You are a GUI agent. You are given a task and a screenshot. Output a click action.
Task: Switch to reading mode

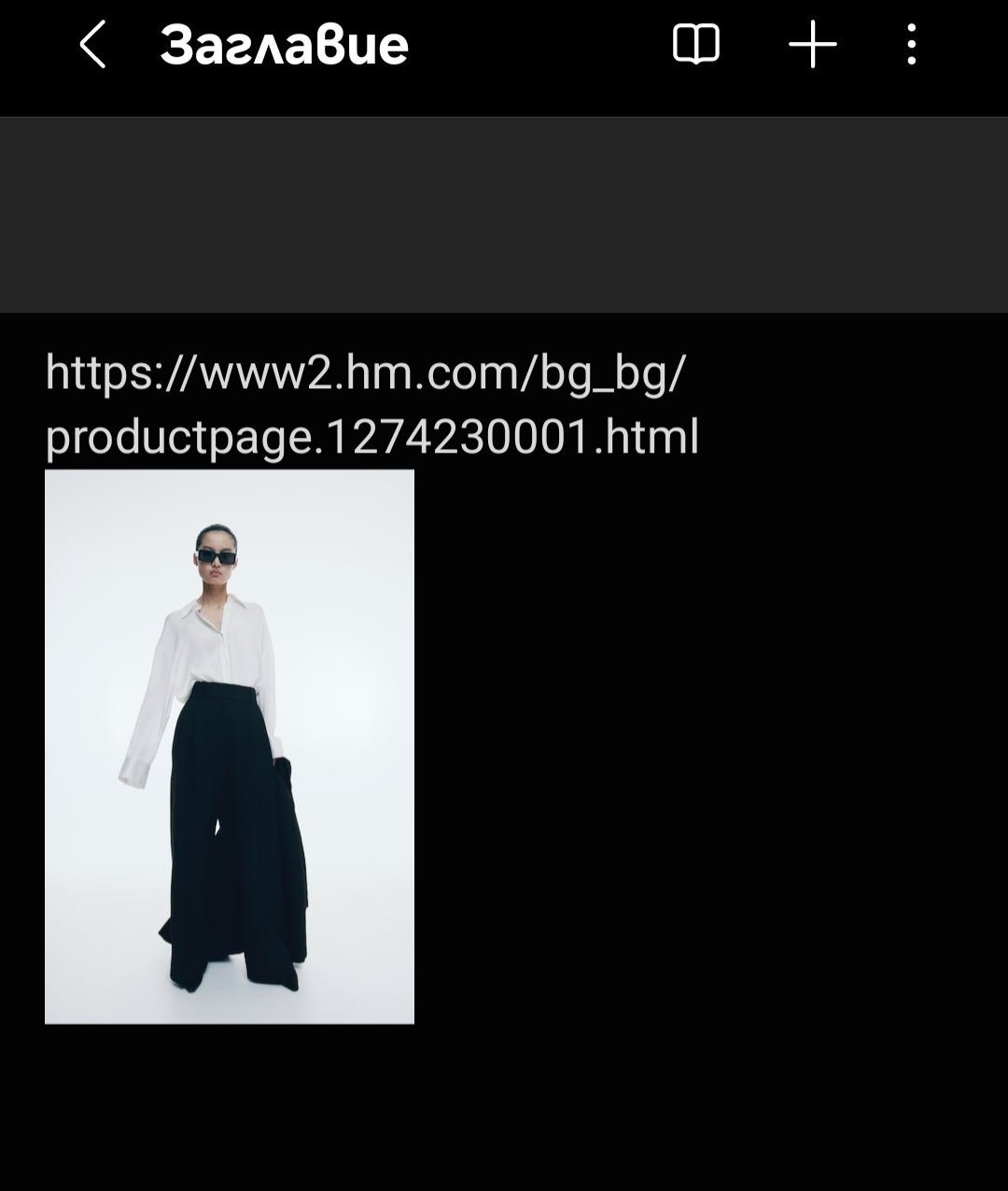pyautogui.click(x=696, y=45)
